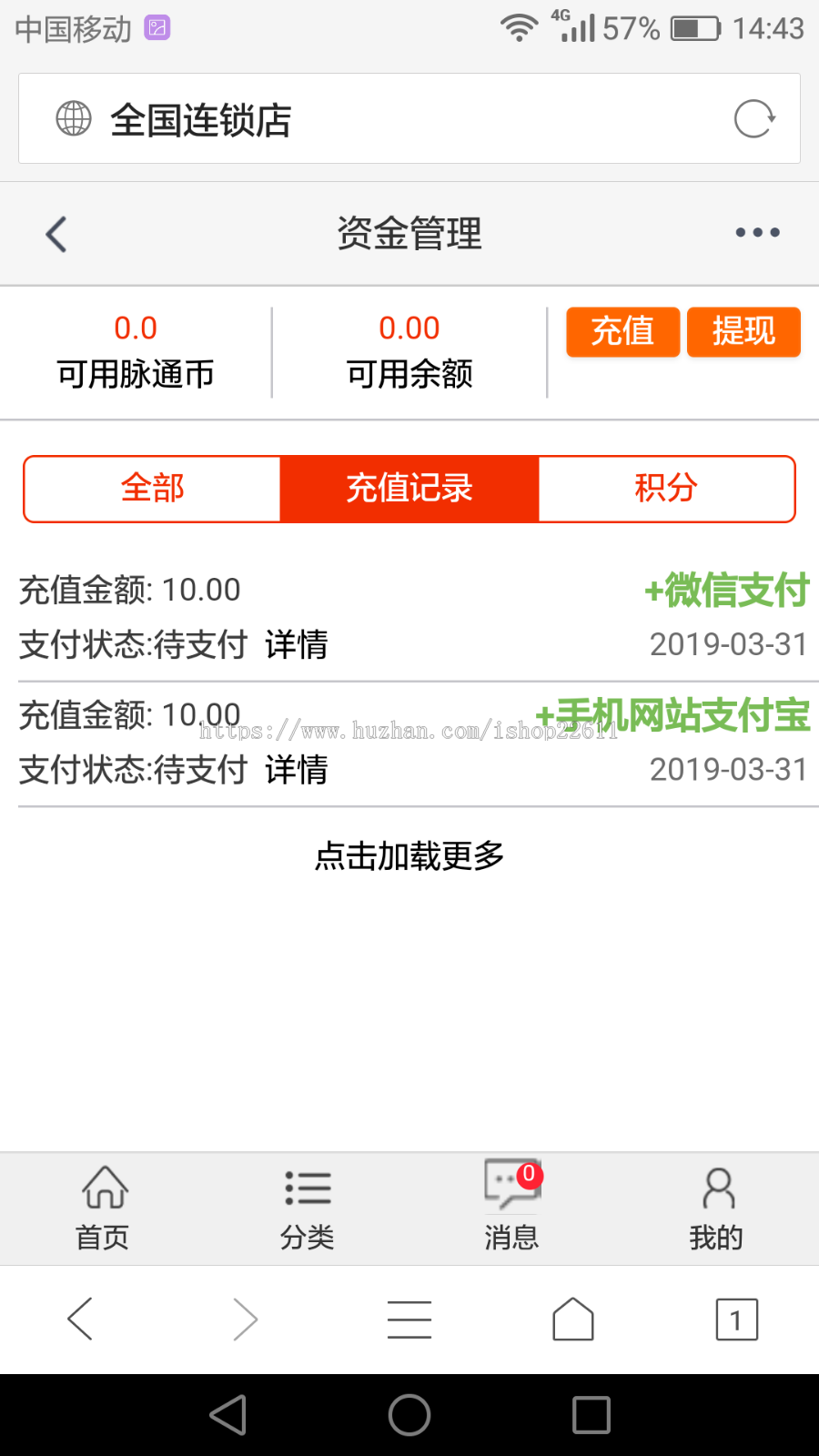Open the tab switcher showing 1
This screenshot has width=819, height=1456.
click(733, 1319)
